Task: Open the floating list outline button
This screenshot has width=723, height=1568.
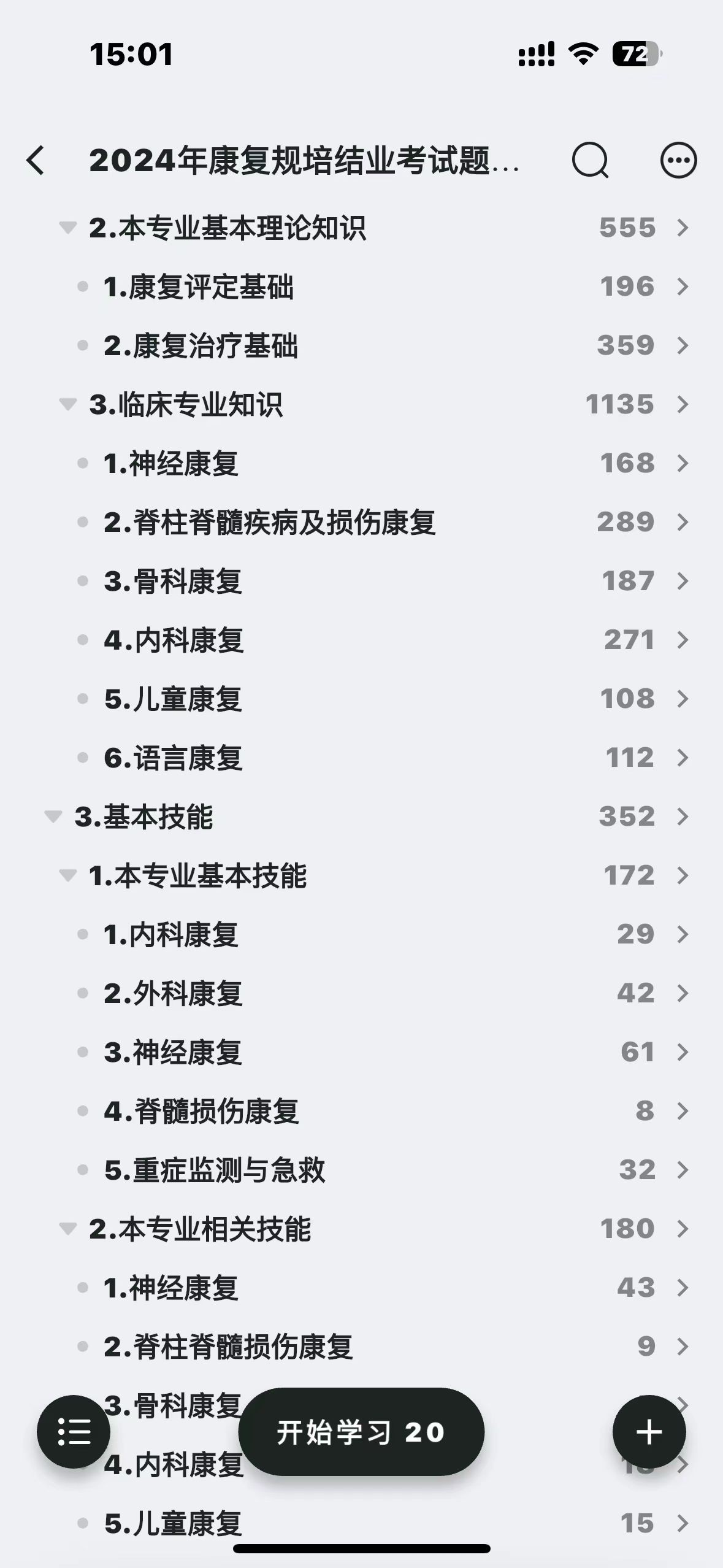Action: coord(74,1432)
